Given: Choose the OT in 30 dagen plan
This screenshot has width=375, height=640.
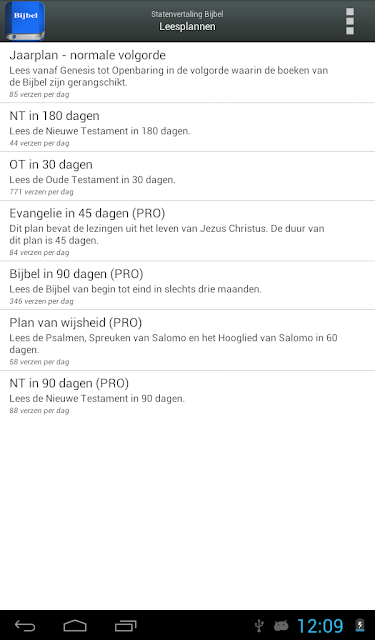Looking at the screenshot, I should (x=187, y=176).
